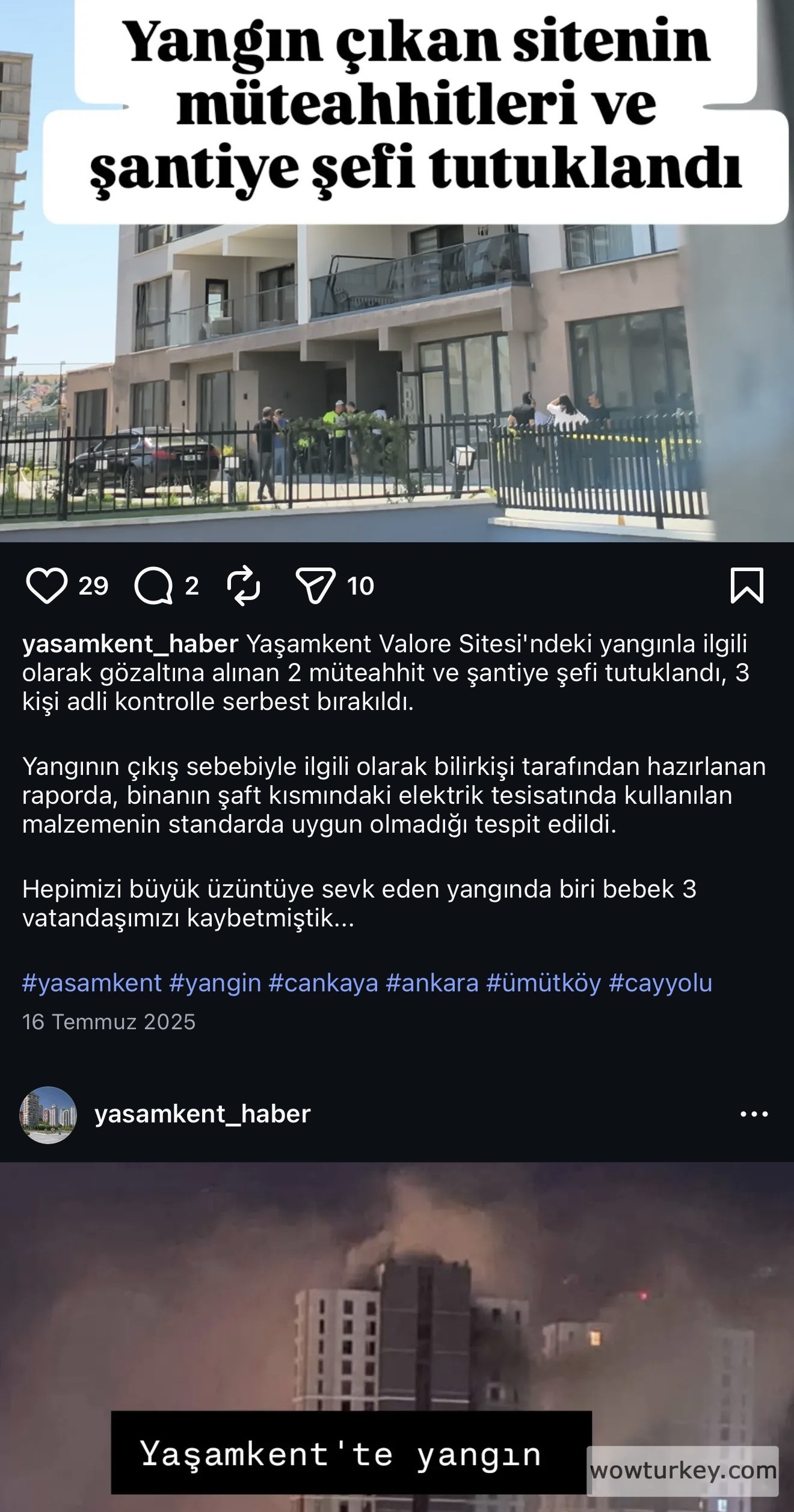Like the post about the Valore Sitesi fire

click(46, 586)
